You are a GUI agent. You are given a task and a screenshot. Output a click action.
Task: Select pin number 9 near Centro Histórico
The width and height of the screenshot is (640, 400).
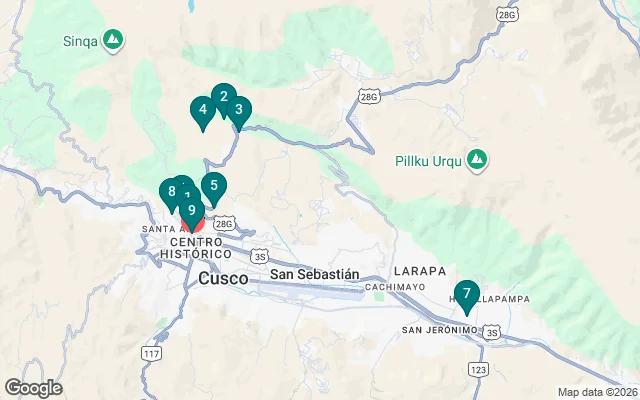(x=191, y=211)
